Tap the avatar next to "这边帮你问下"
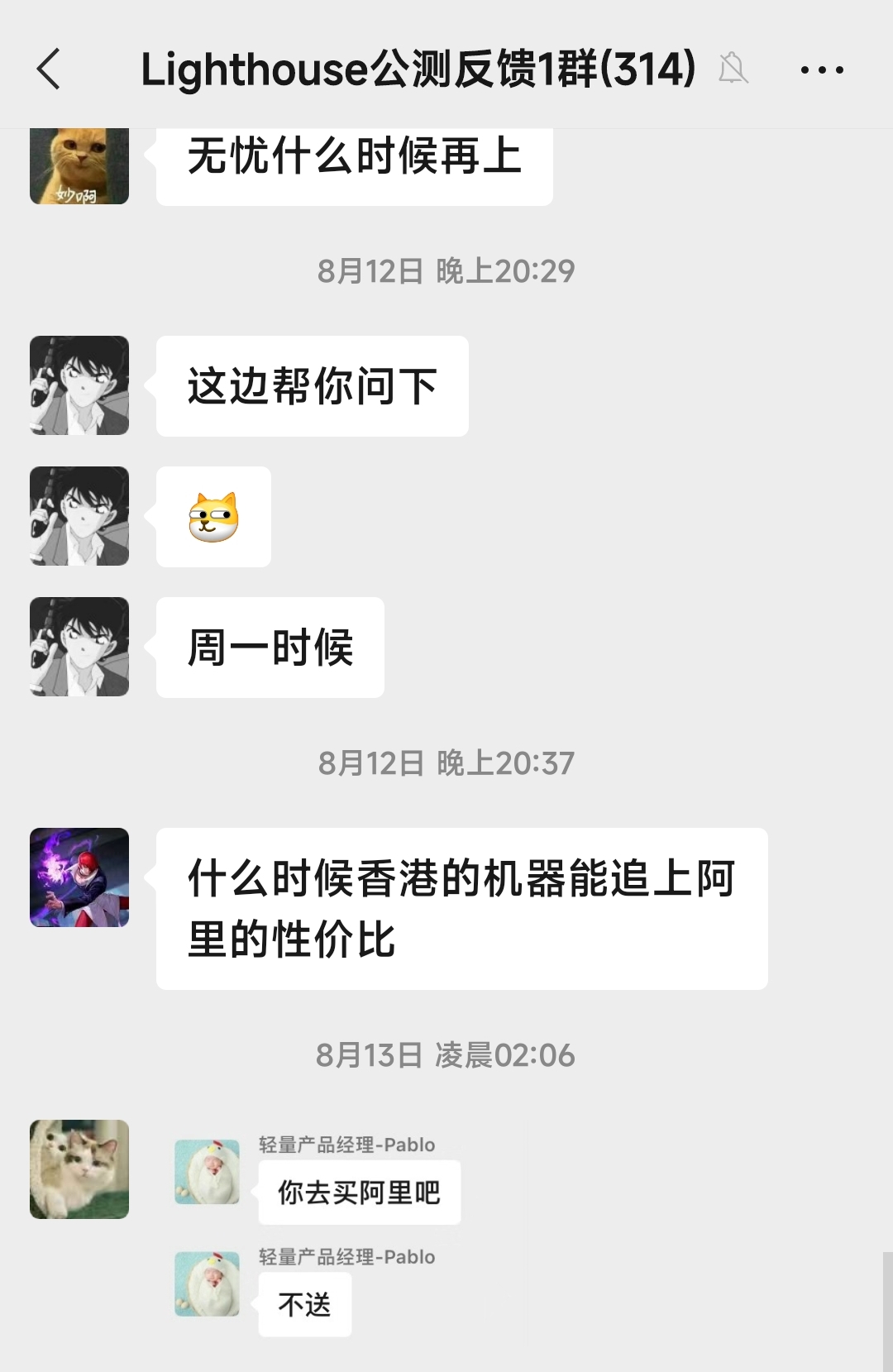The width and height of the screenshot is (893, 1372). pos(79,385)
